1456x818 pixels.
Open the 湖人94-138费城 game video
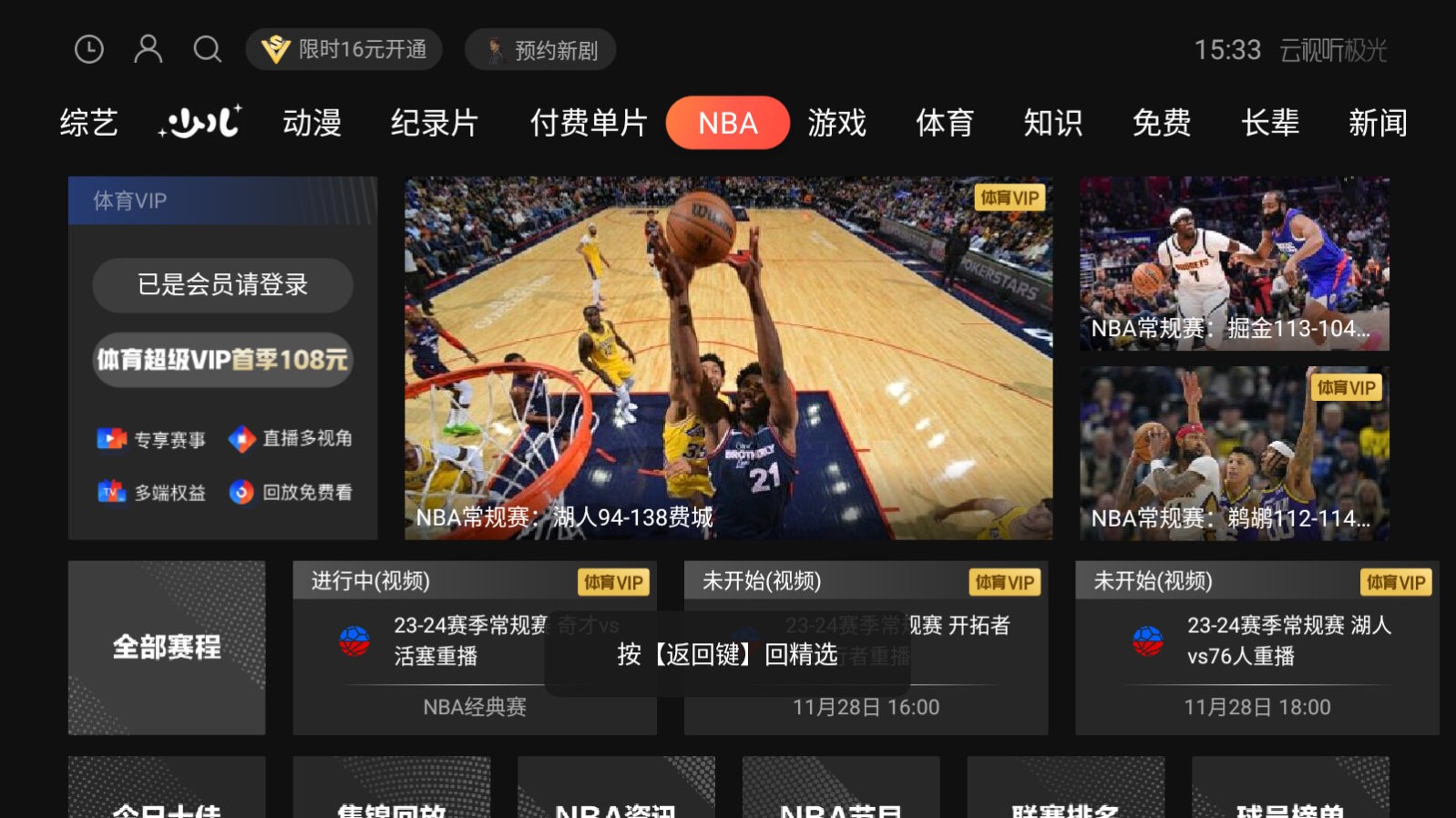728,357
